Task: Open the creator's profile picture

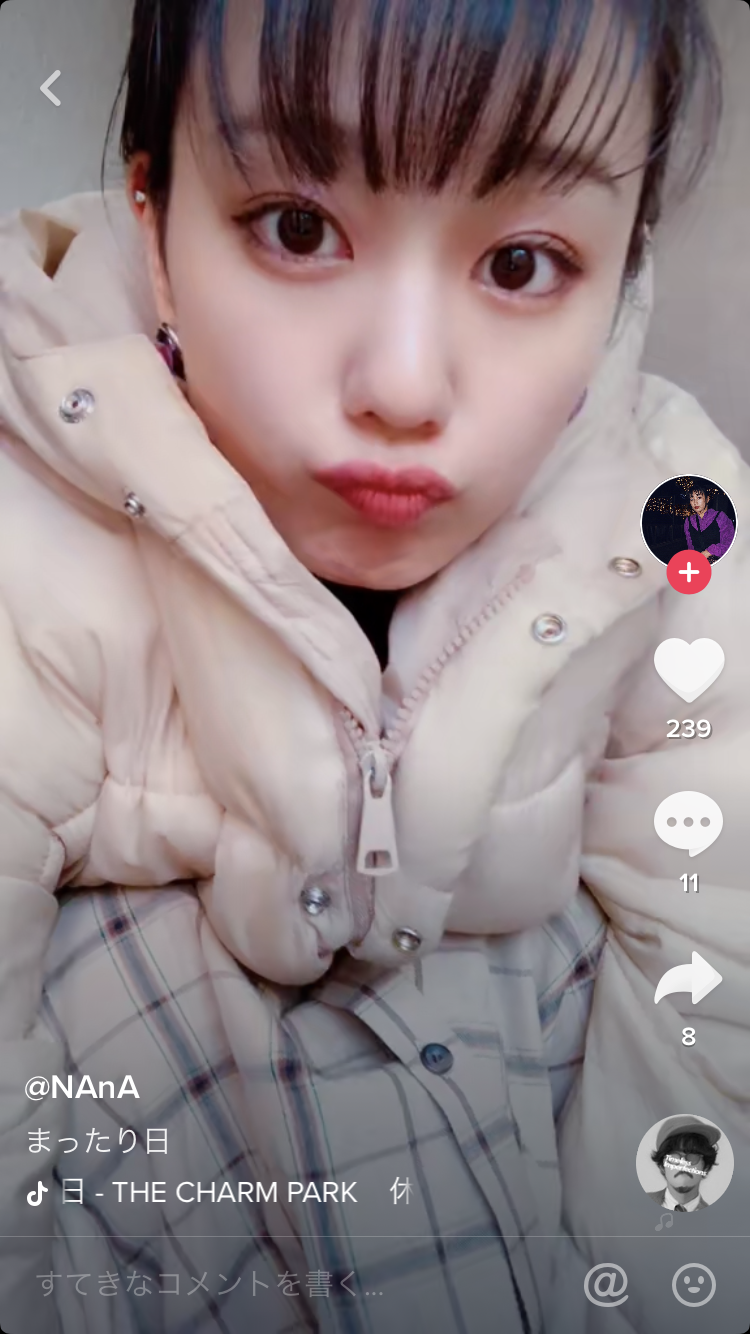Action: pos(688,520)
